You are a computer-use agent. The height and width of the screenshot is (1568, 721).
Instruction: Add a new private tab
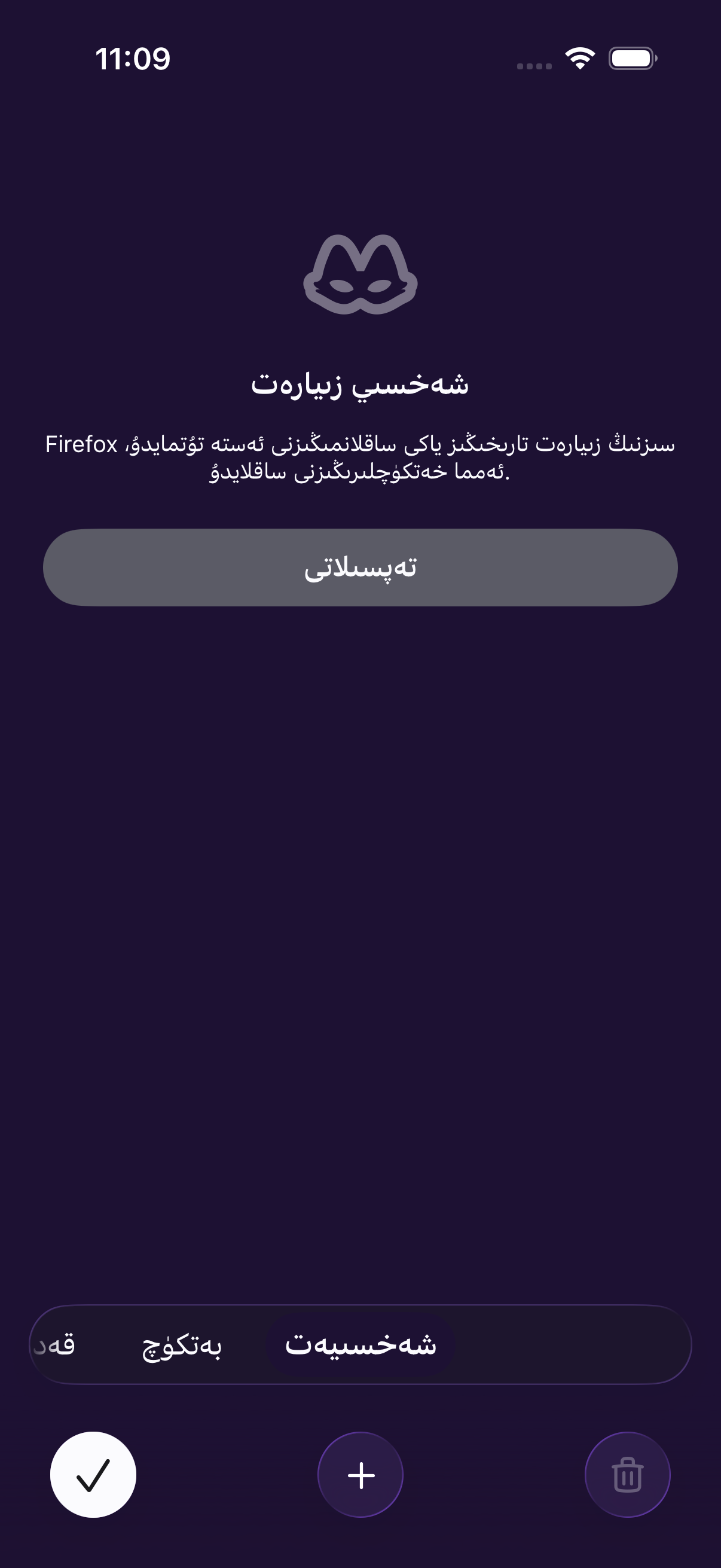tap(361, 1475)
